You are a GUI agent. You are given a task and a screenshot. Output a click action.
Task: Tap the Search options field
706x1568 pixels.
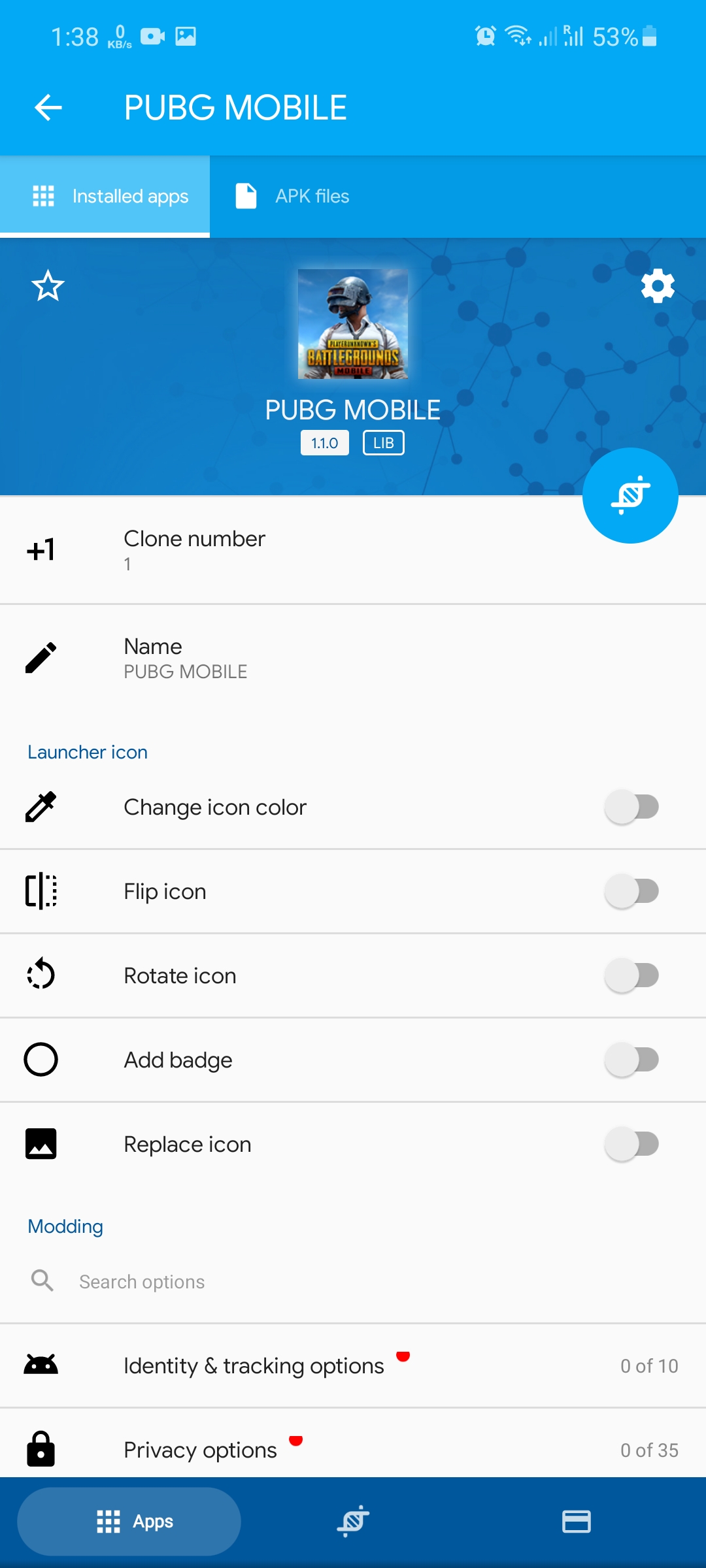353,1281
